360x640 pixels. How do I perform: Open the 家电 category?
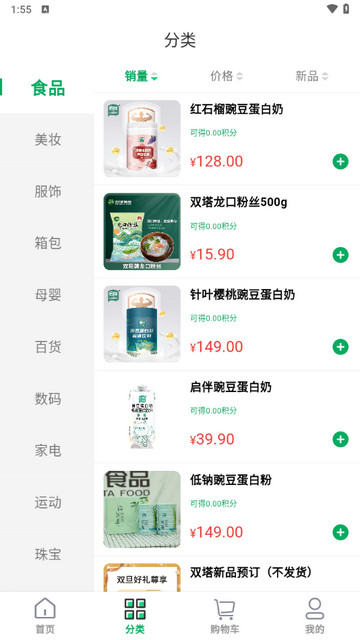[47, 451]
